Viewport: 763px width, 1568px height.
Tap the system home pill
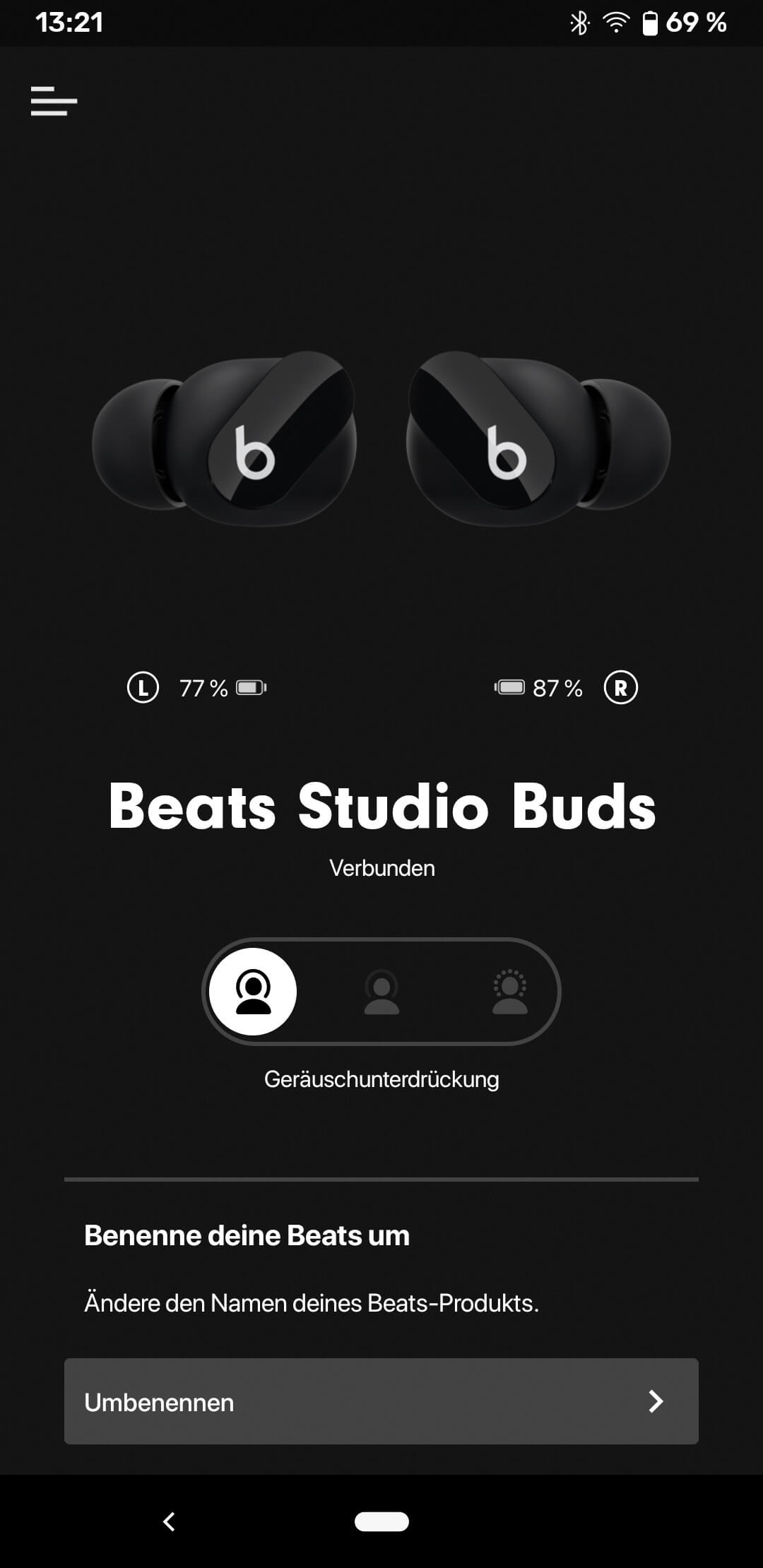coord(381,1521)
